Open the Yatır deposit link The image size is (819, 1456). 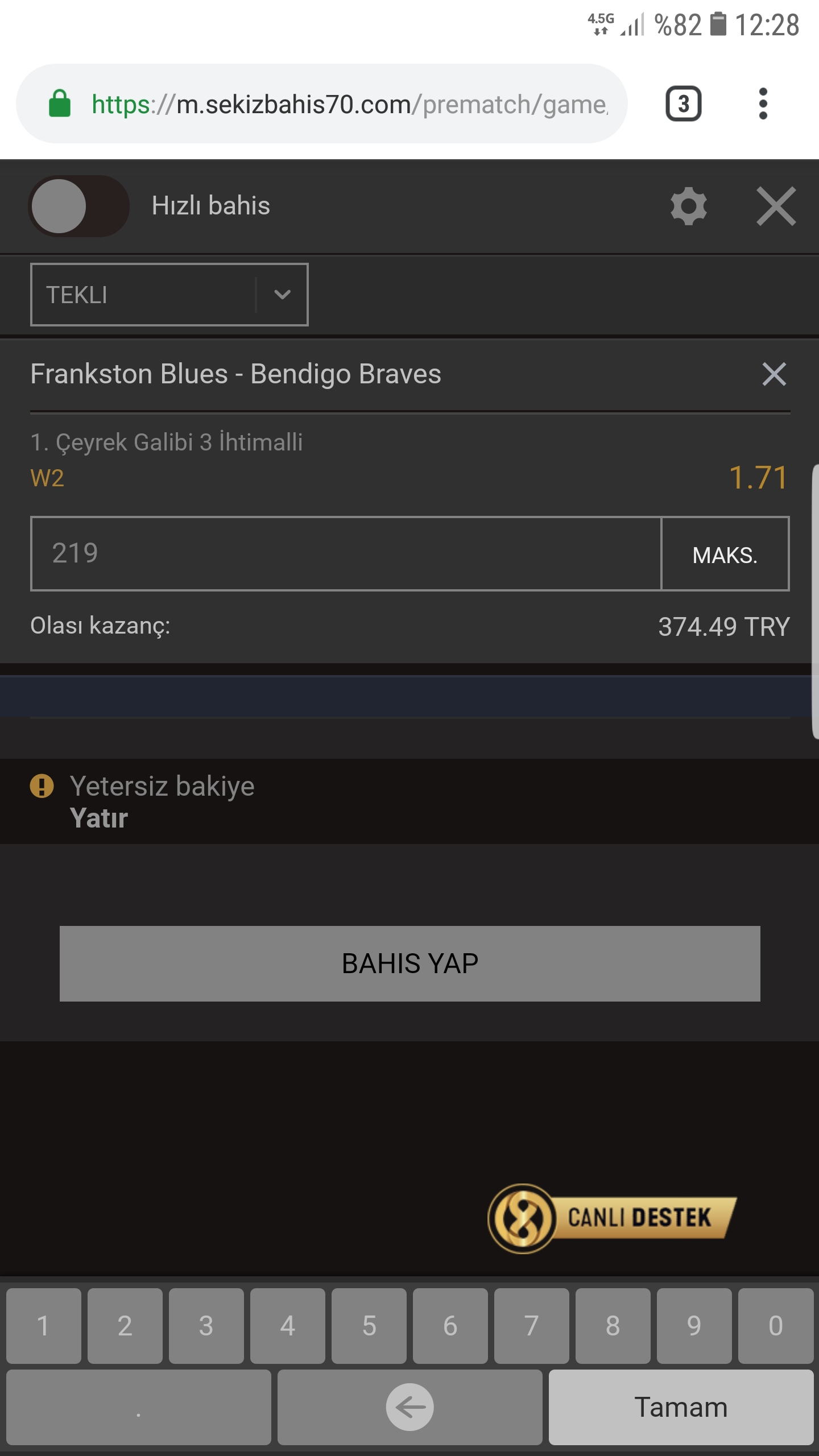click(x=99, y=818)
